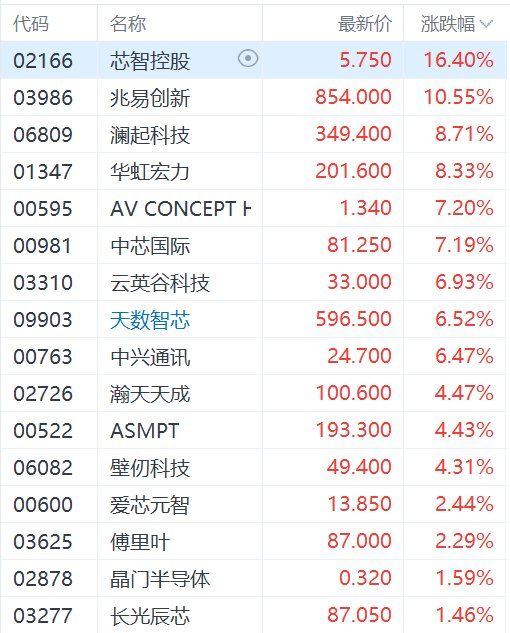510x633 pixels.
Task: Sort by 涨跌幅 column header
Action: [456, 23]
